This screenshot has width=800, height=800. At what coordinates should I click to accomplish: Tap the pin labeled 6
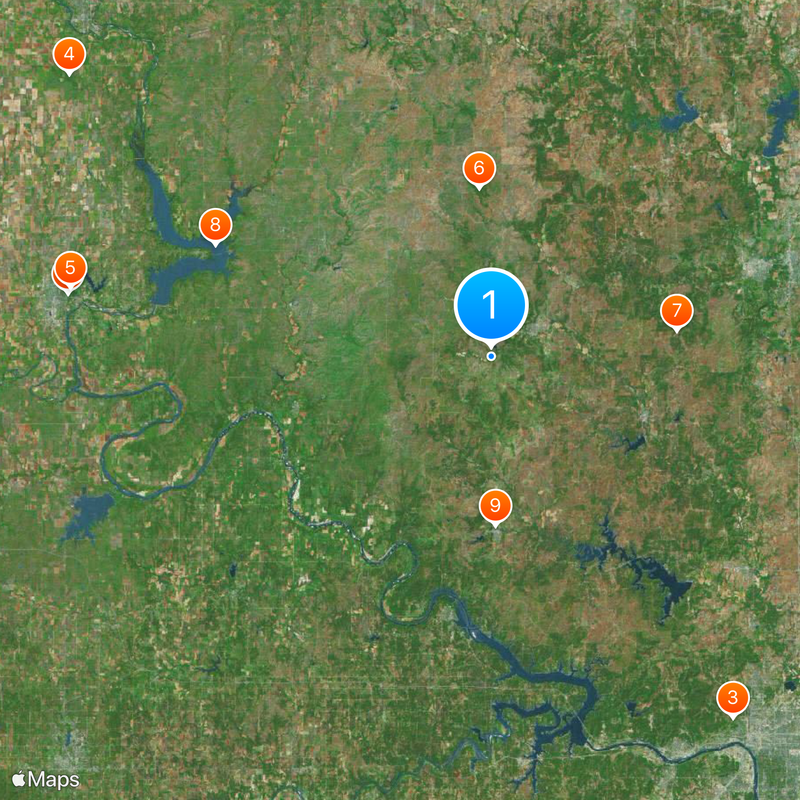(x=479, y=168)
